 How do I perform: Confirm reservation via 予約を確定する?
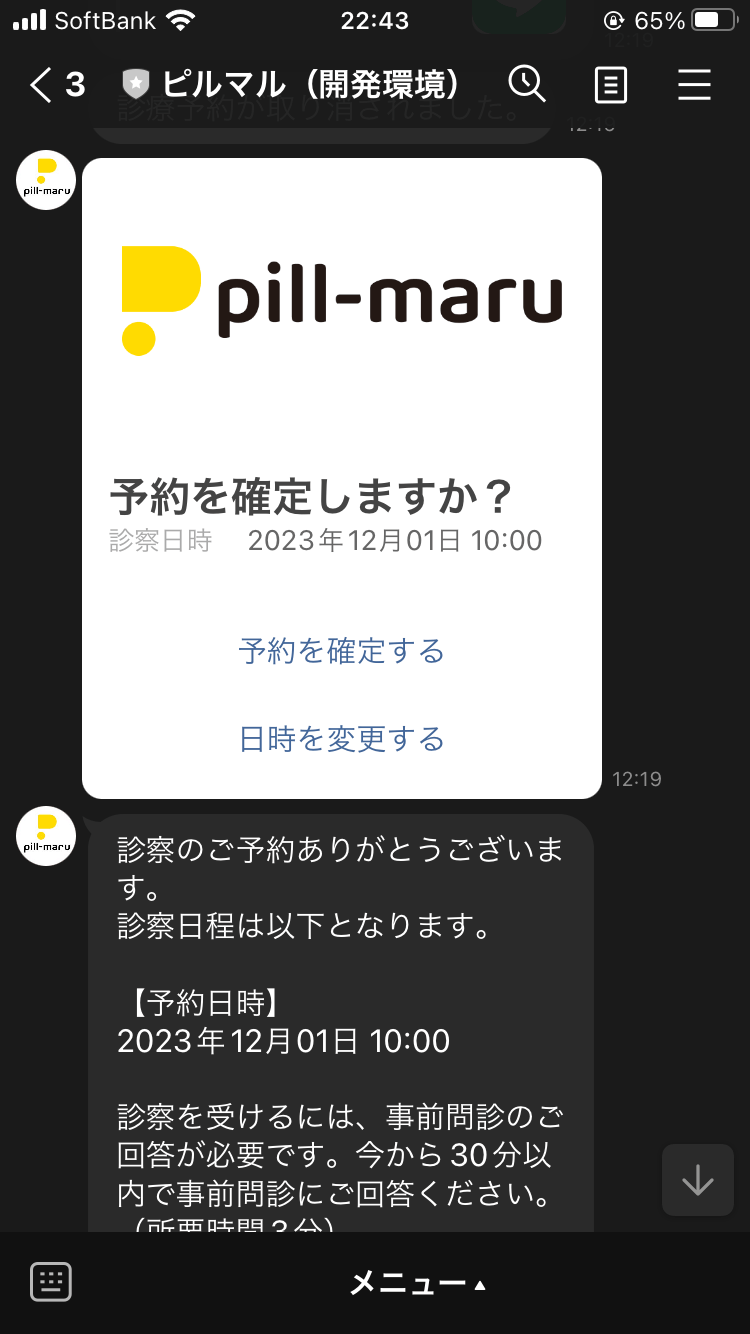(x=342, y=651)
